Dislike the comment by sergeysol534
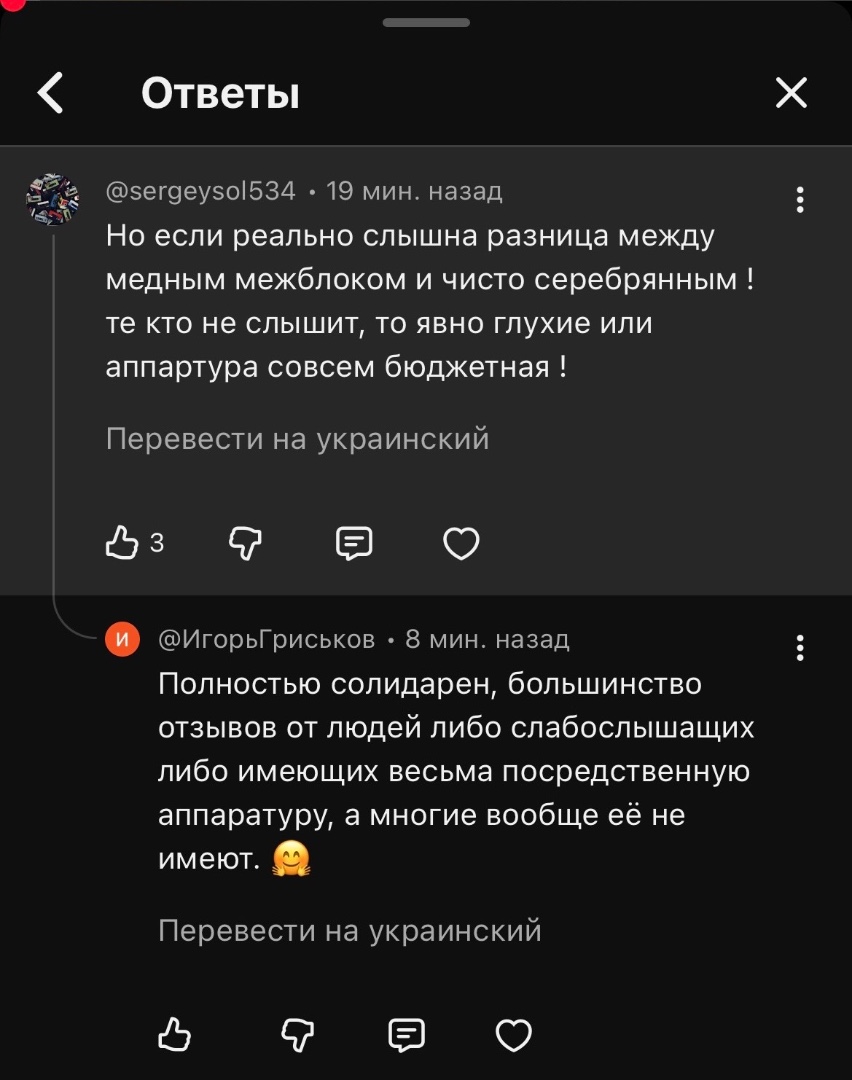 tap(245, 543)
